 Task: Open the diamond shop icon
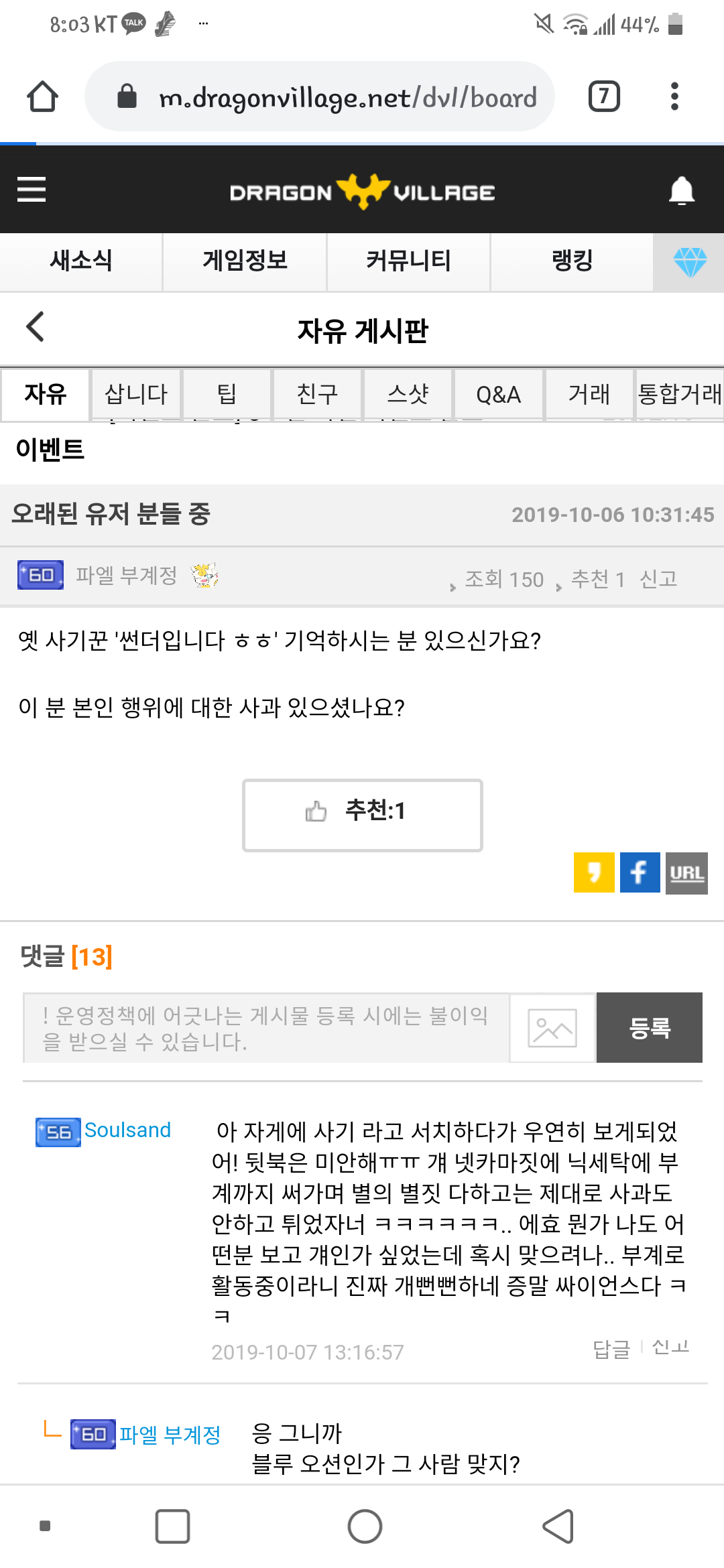[x=689, y=262]
